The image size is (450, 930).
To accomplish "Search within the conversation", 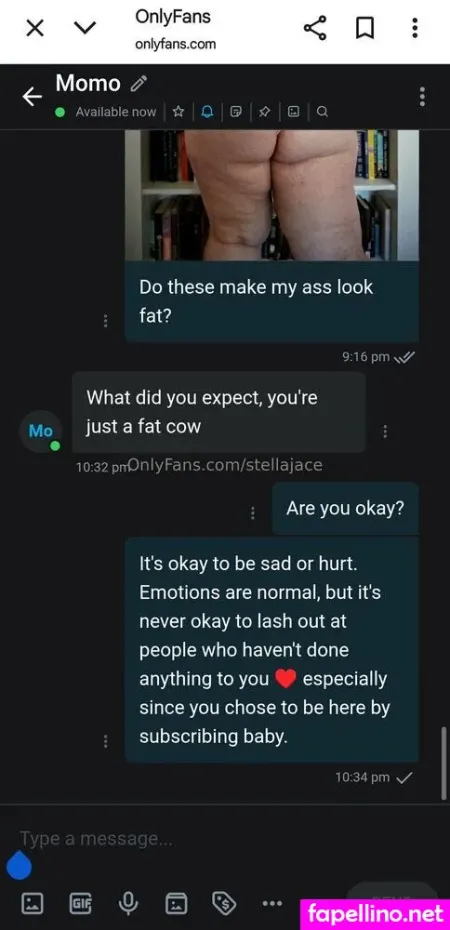I will [322, 112].
